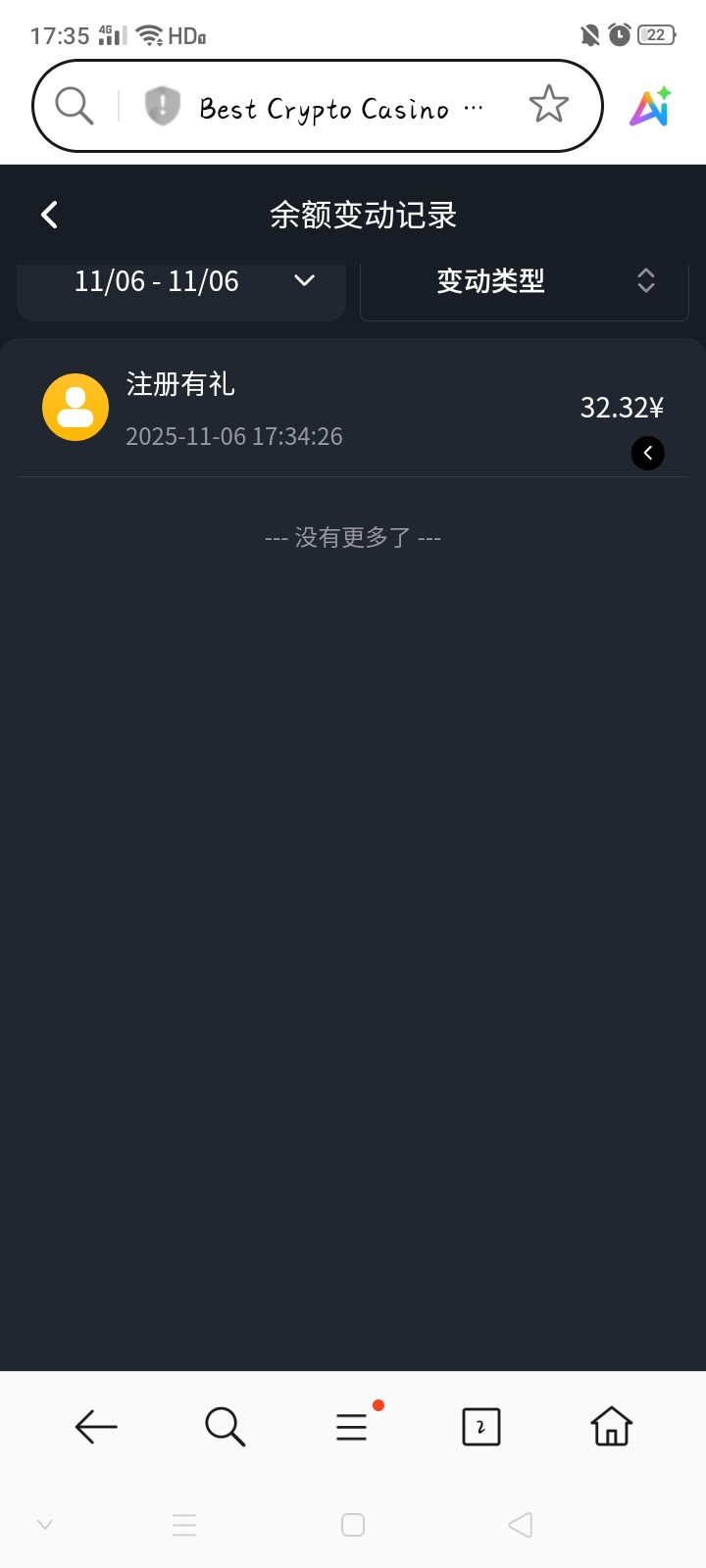Bookmark this page with the star icon

point(548,105)
